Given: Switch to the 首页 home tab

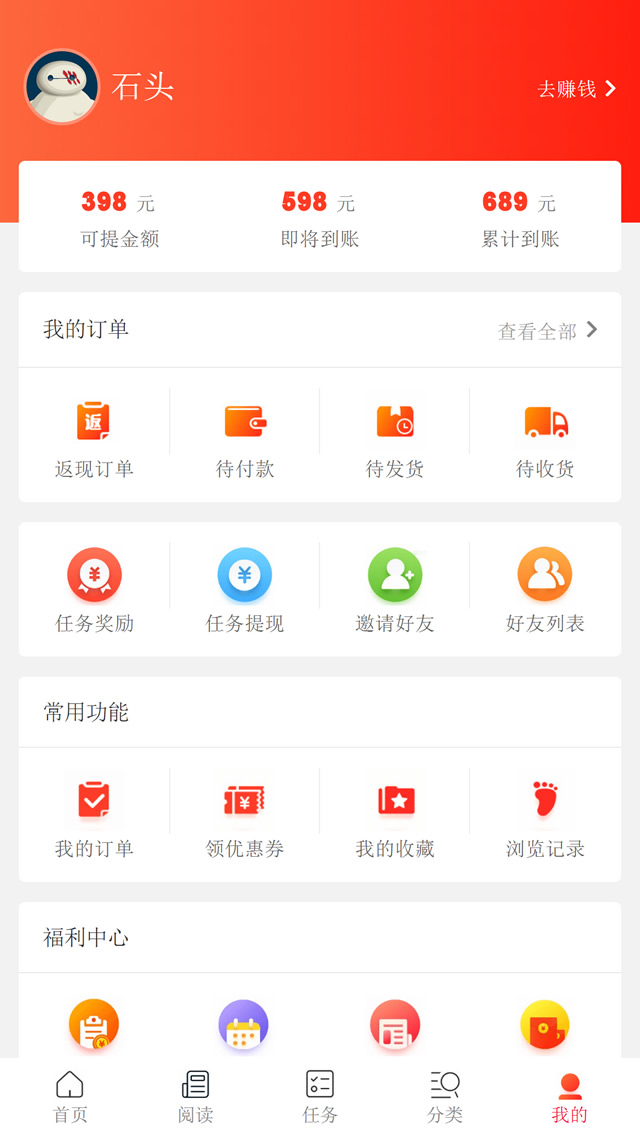Looking at the screenshot, I should point(70,1097).
